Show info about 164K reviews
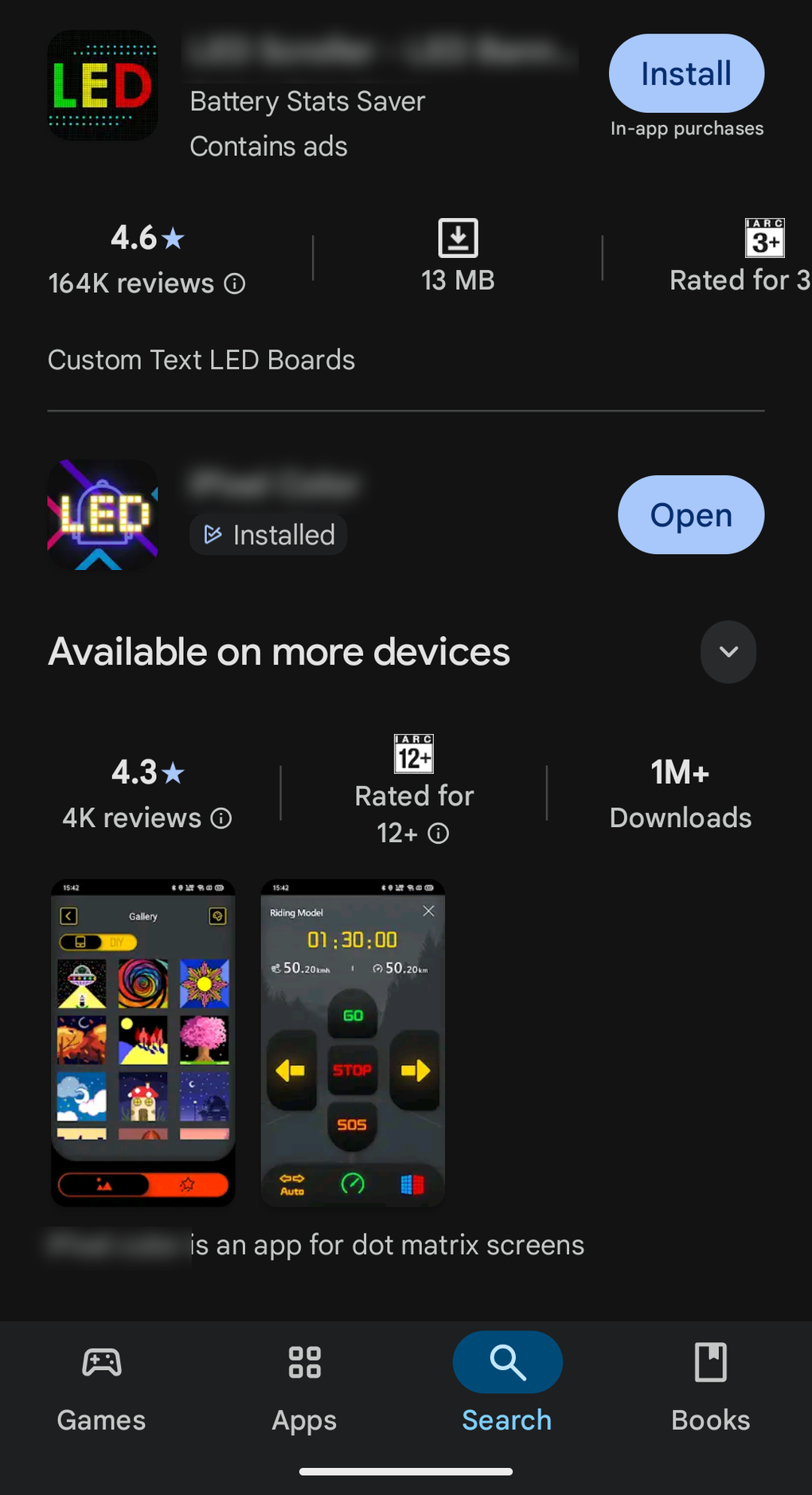The width and height of the screenshot is (812, 1495). click(235, 283)
